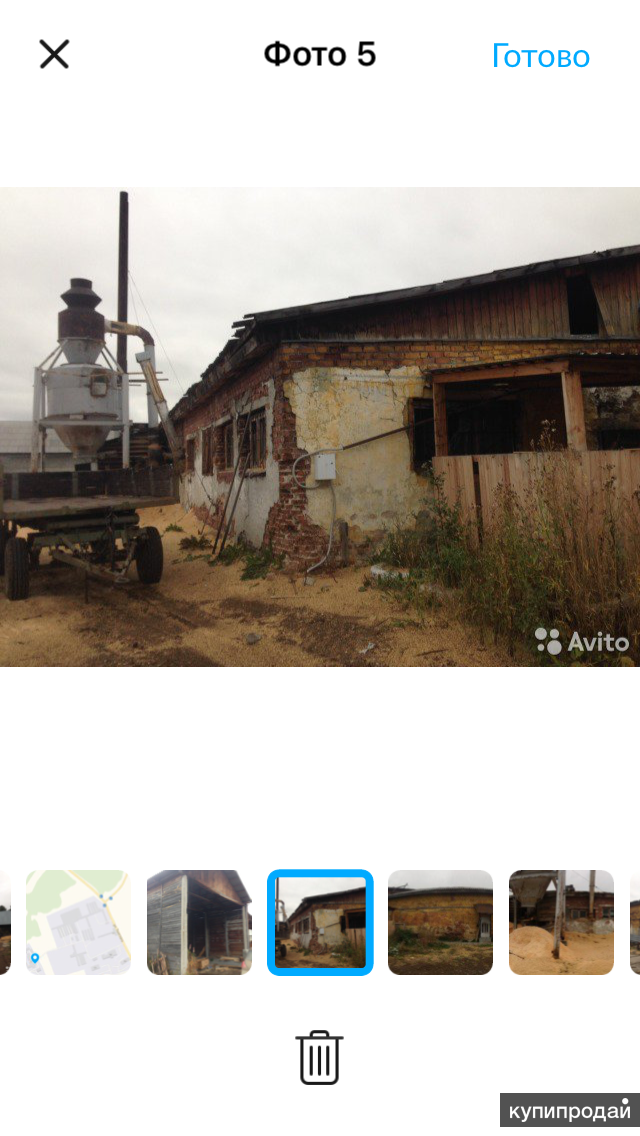Select the sawdust pile thumbnail

(x=561, y=922)
